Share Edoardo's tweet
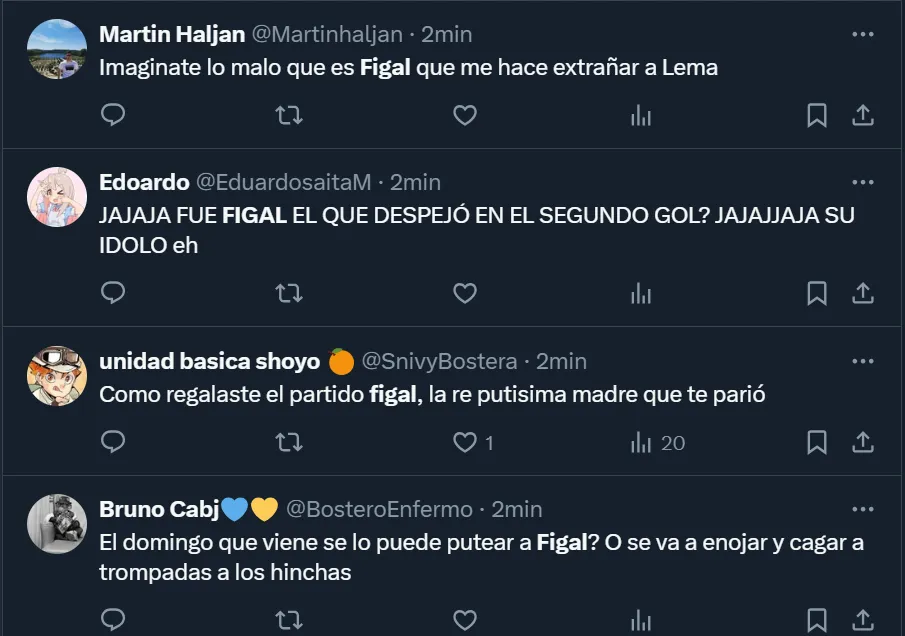Screen dimensions: 905x636 tap(862, 293)
